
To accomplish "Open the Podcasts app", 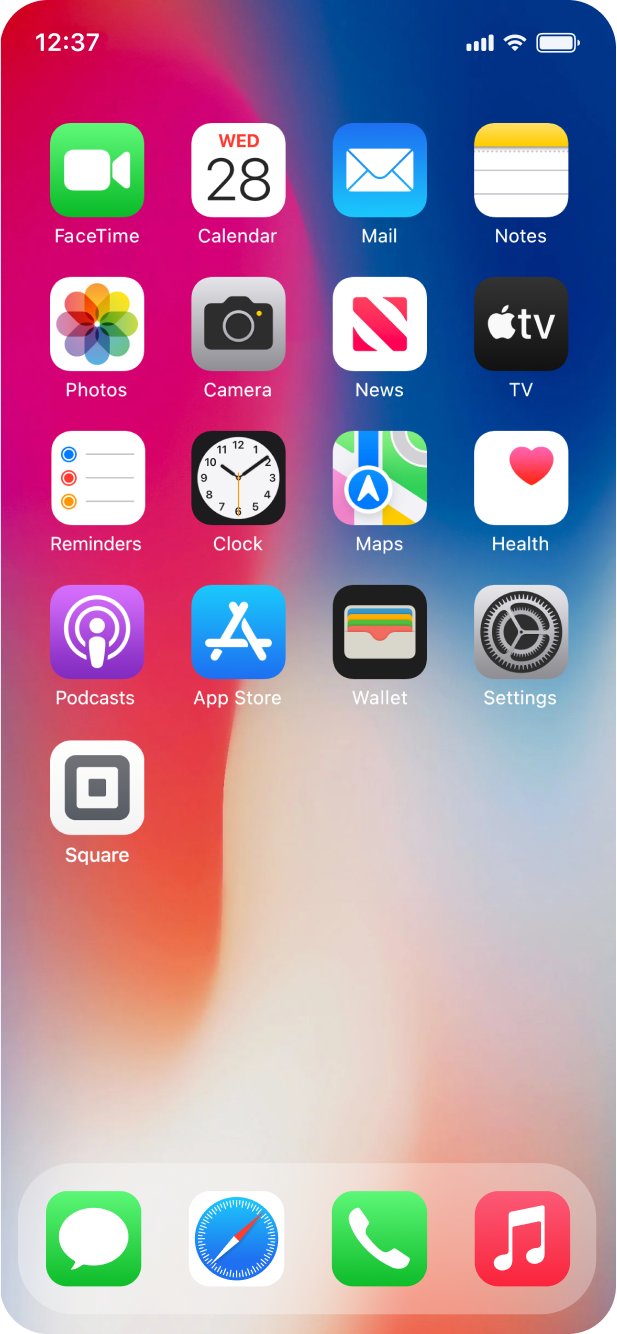I will point(97,632).
